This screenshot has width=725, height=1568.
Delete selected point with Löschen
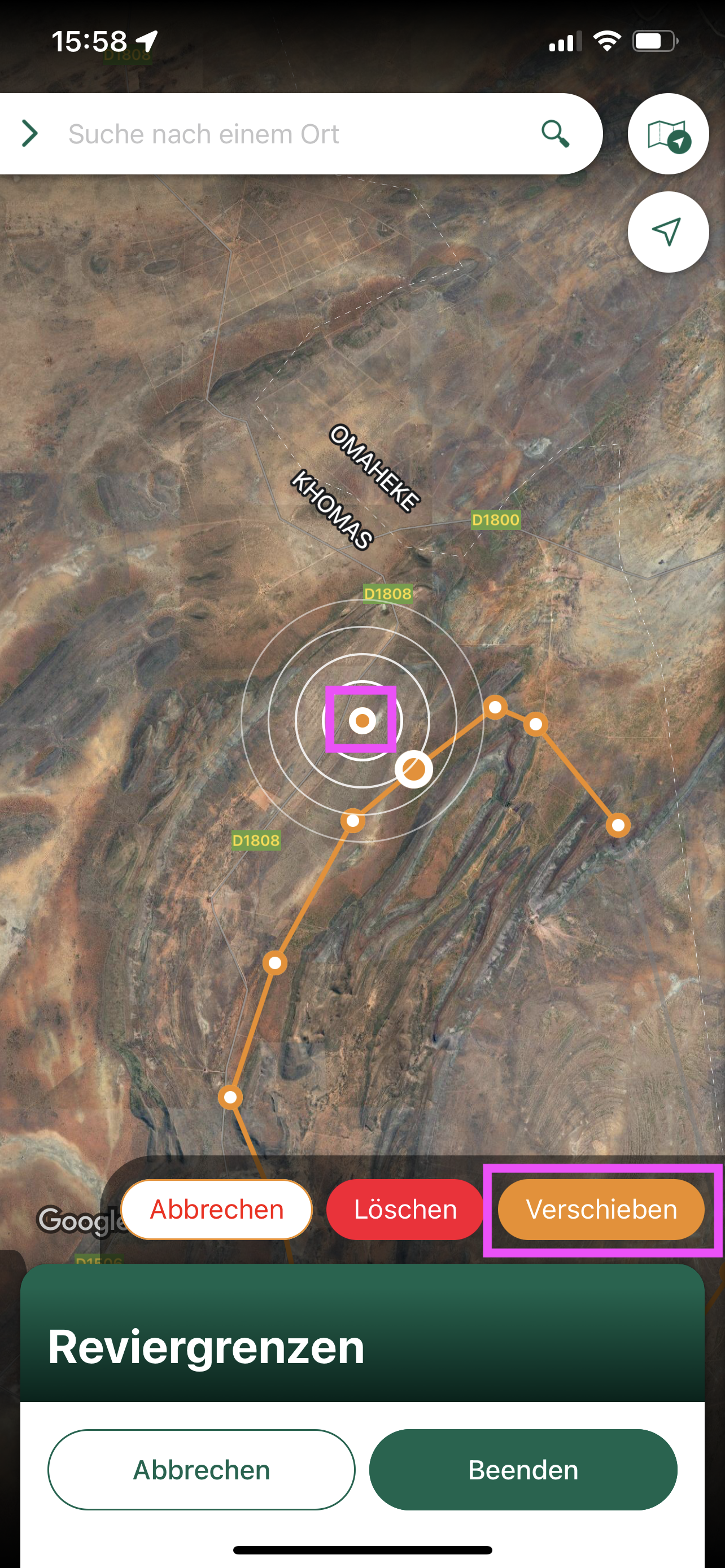[405, 1209]
